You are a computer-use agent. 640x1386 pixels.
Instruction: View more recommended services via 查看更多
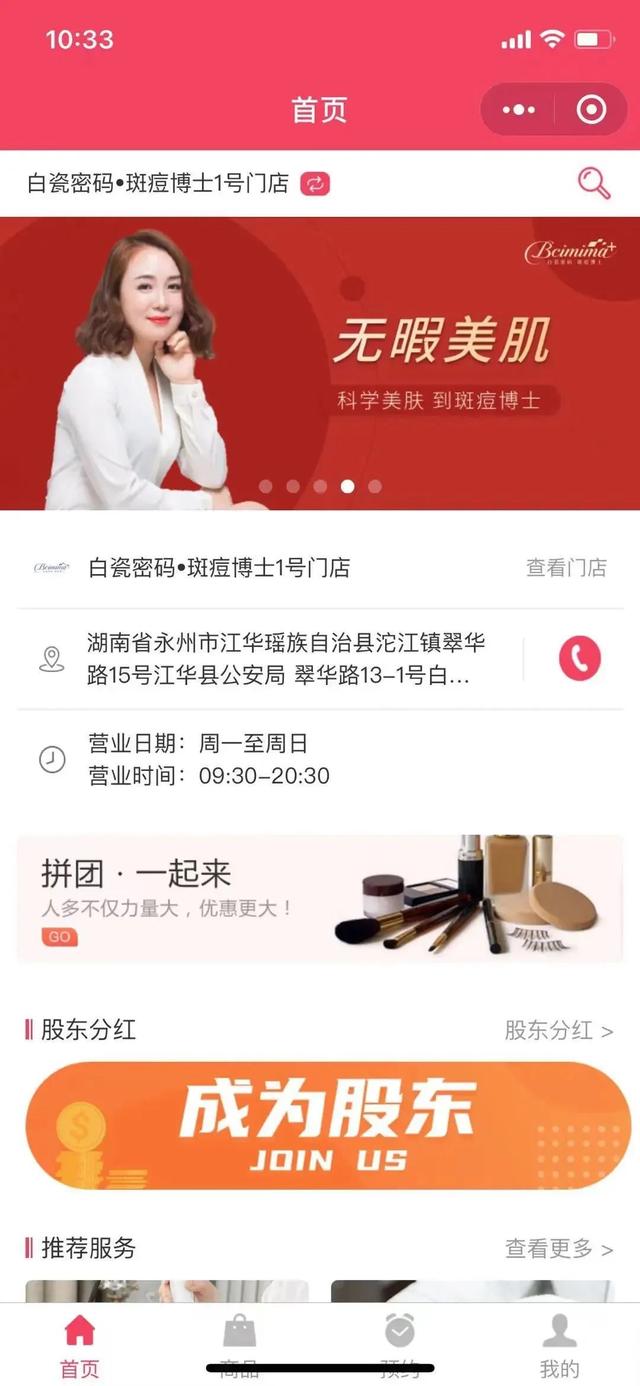tap(558, 1248)
